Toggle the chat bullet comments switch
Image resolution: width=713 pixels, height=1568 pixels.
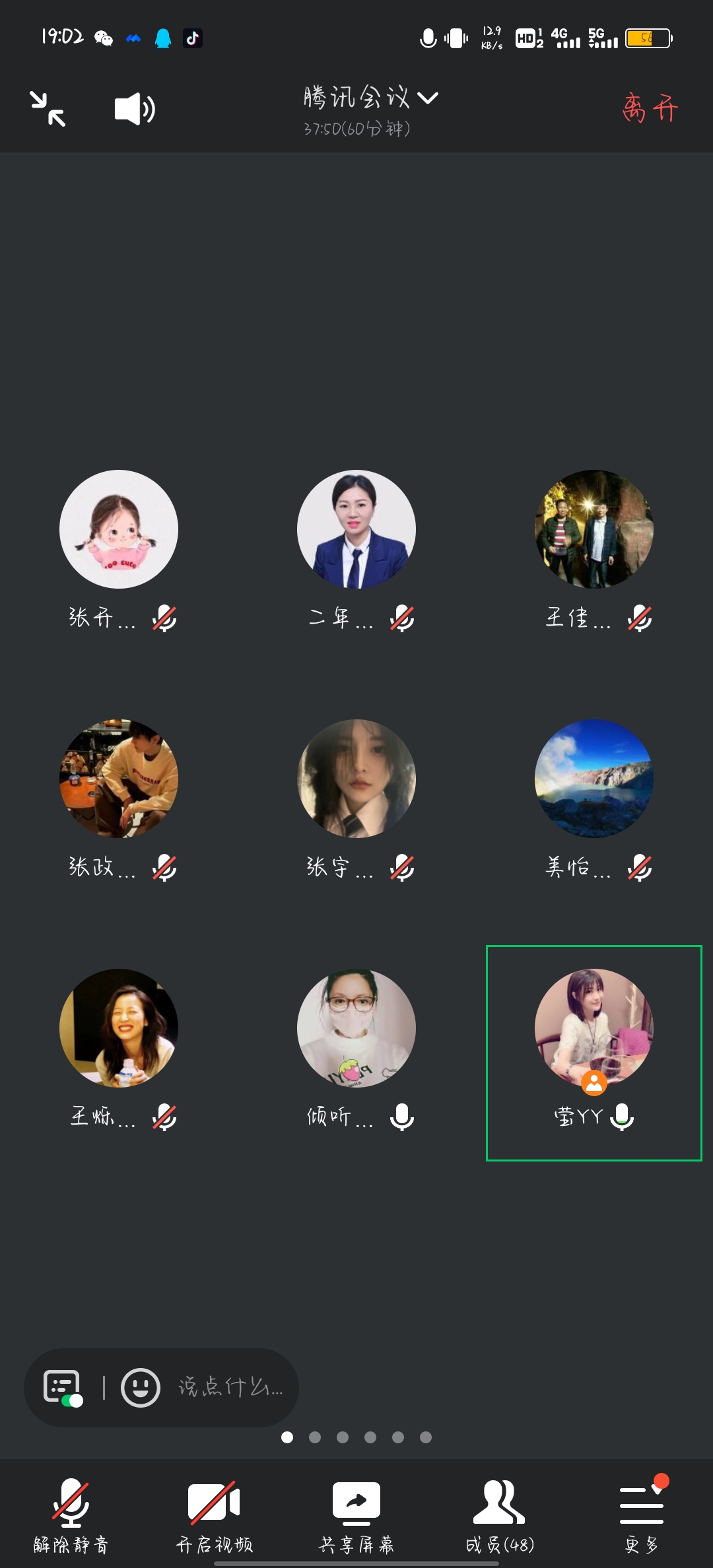[x=63, y=1388]
